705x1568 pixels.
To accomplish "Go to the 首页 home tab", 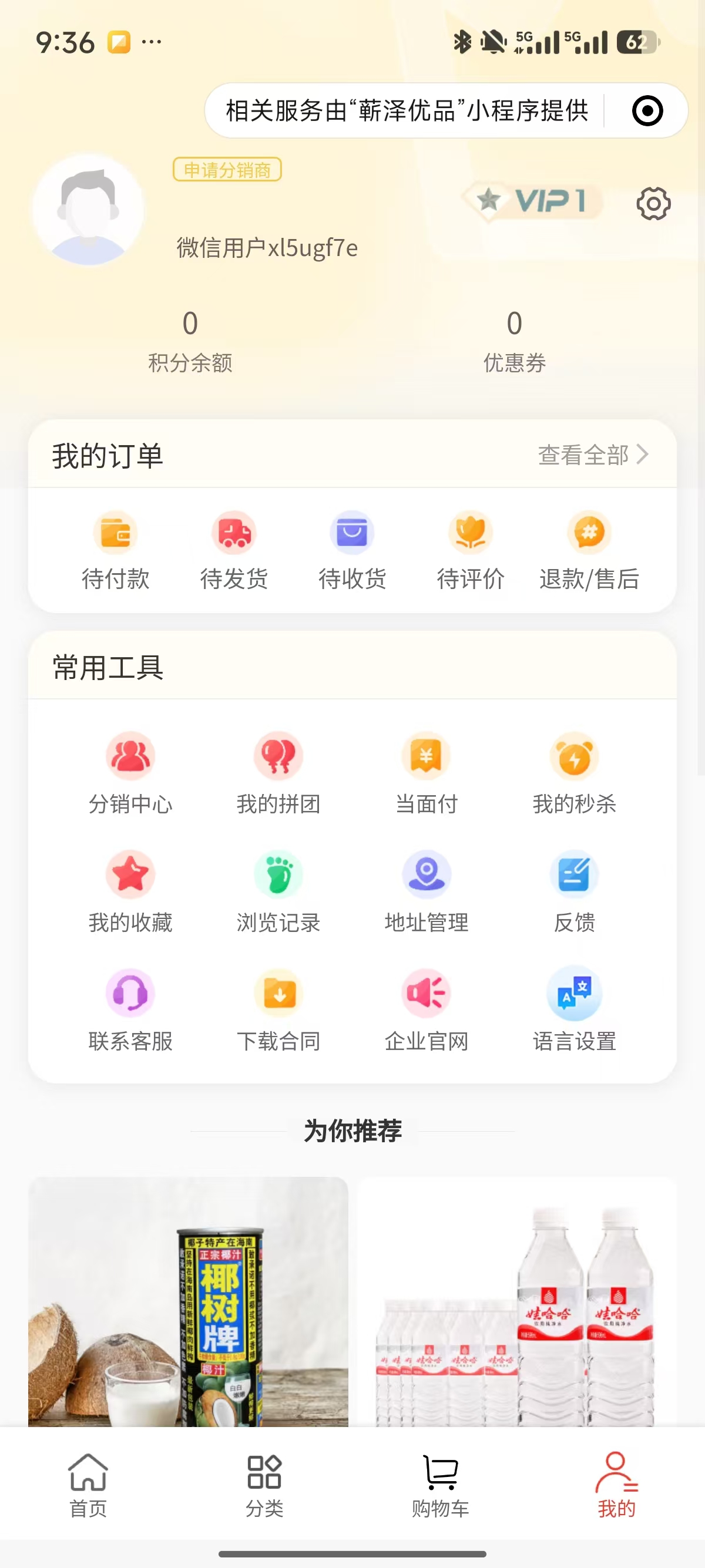I will point(89,1490).
